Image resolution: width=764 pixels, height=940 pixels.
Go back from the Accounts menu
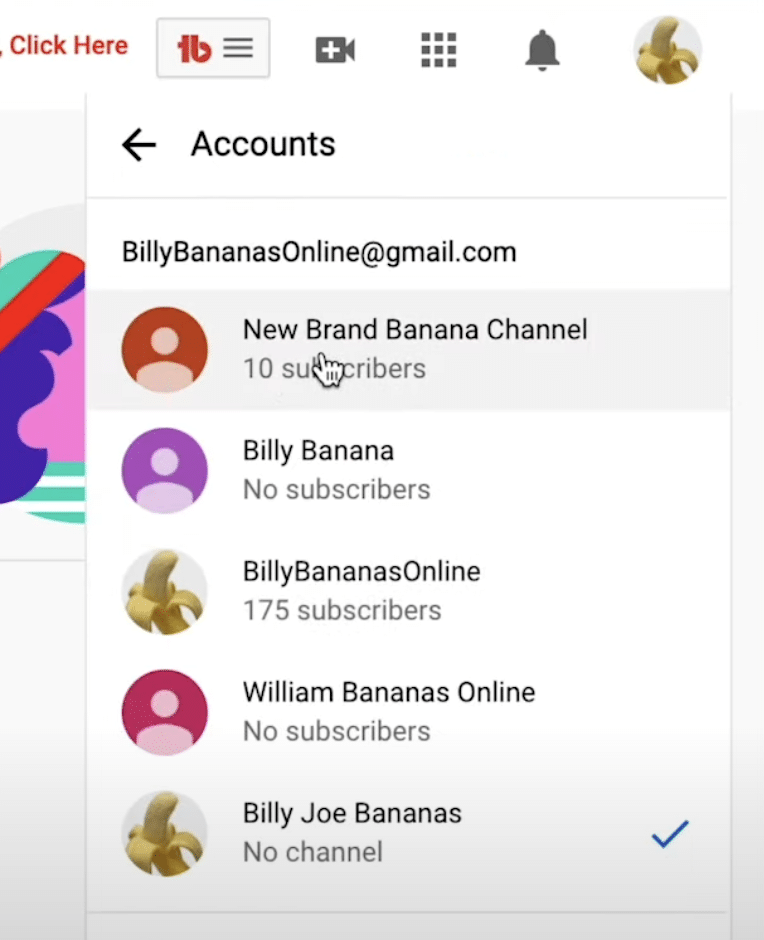click(139, 145)
